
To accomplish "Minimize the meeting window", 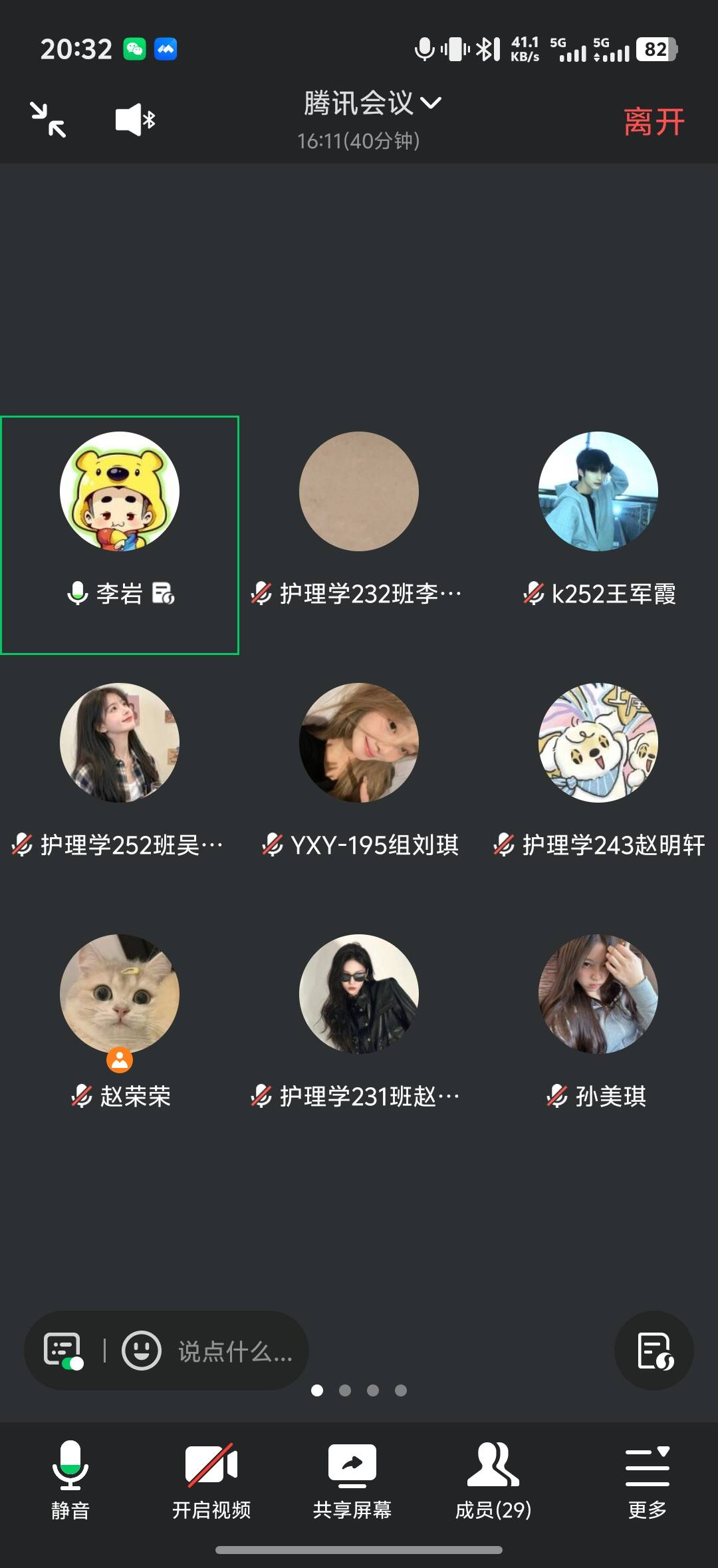I will pos(48,120).
